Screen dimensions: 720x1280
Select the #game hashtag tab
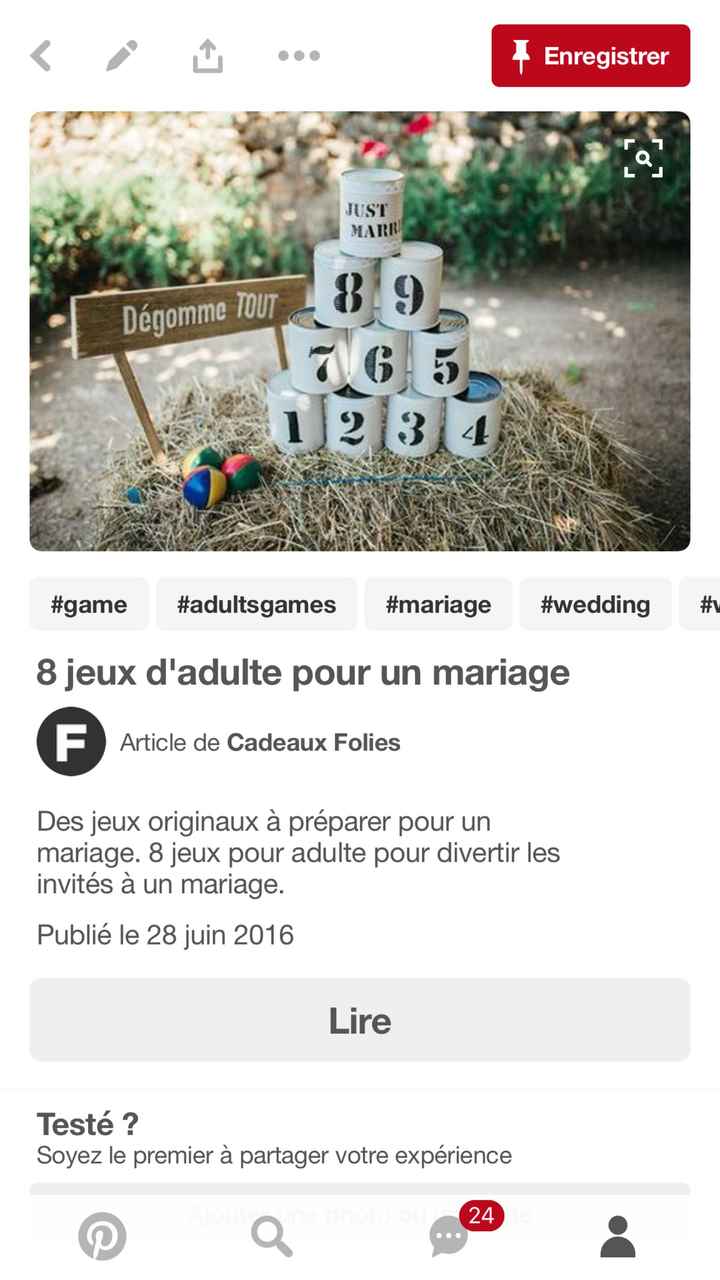[89, 604]
